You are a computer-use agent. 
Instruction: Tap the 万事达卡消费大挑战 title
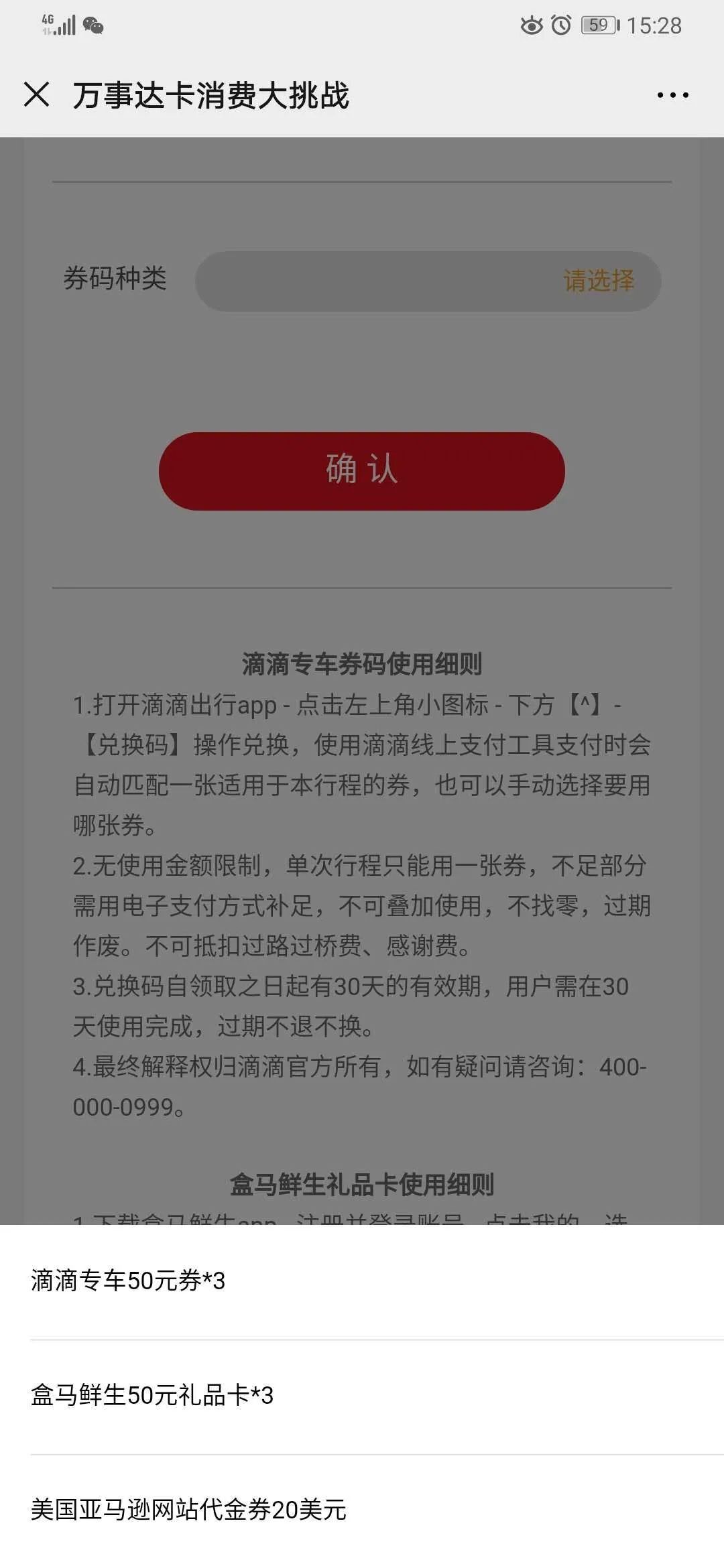(213, 95)
